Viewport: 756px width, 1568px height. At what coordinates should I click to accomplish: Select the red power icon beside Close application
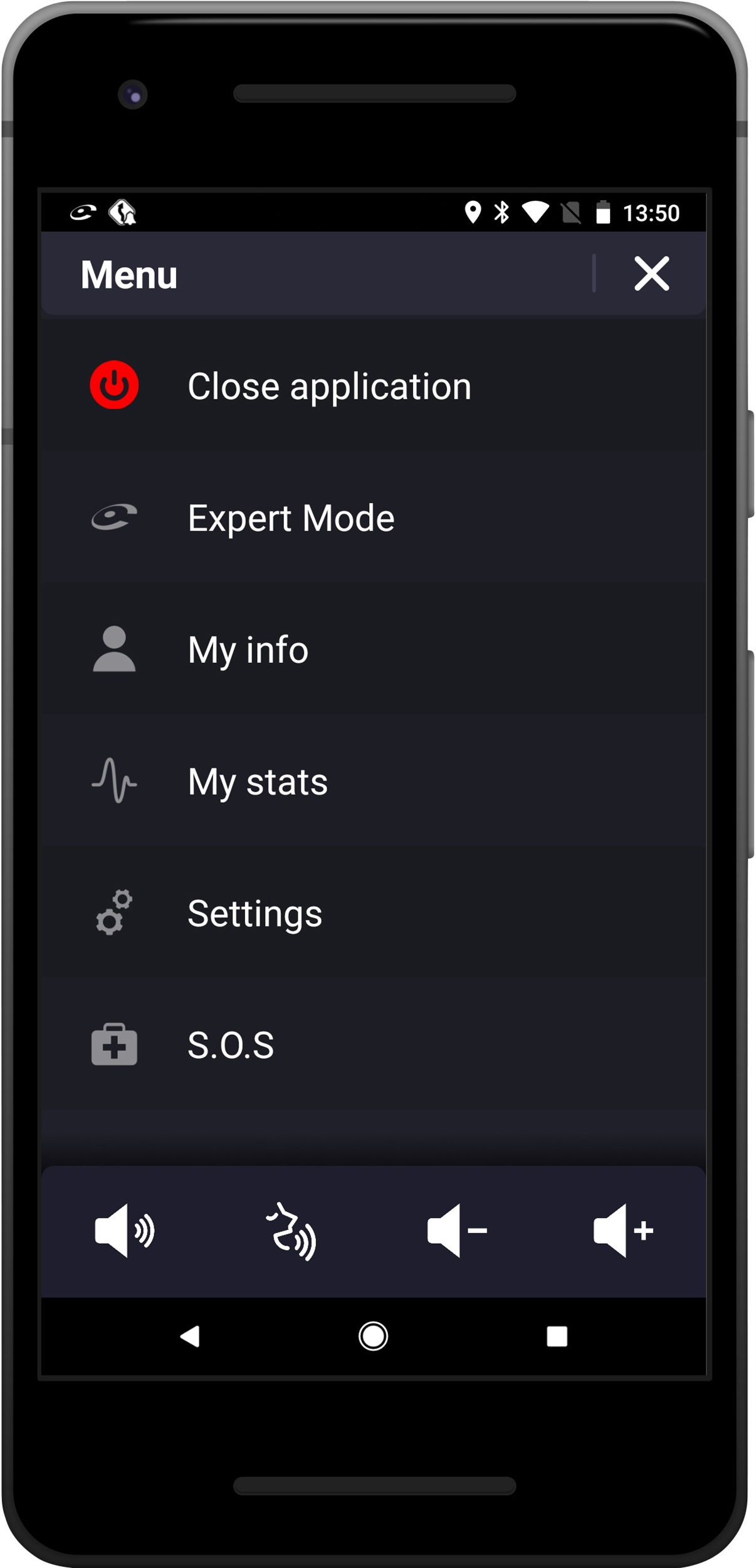115,384
